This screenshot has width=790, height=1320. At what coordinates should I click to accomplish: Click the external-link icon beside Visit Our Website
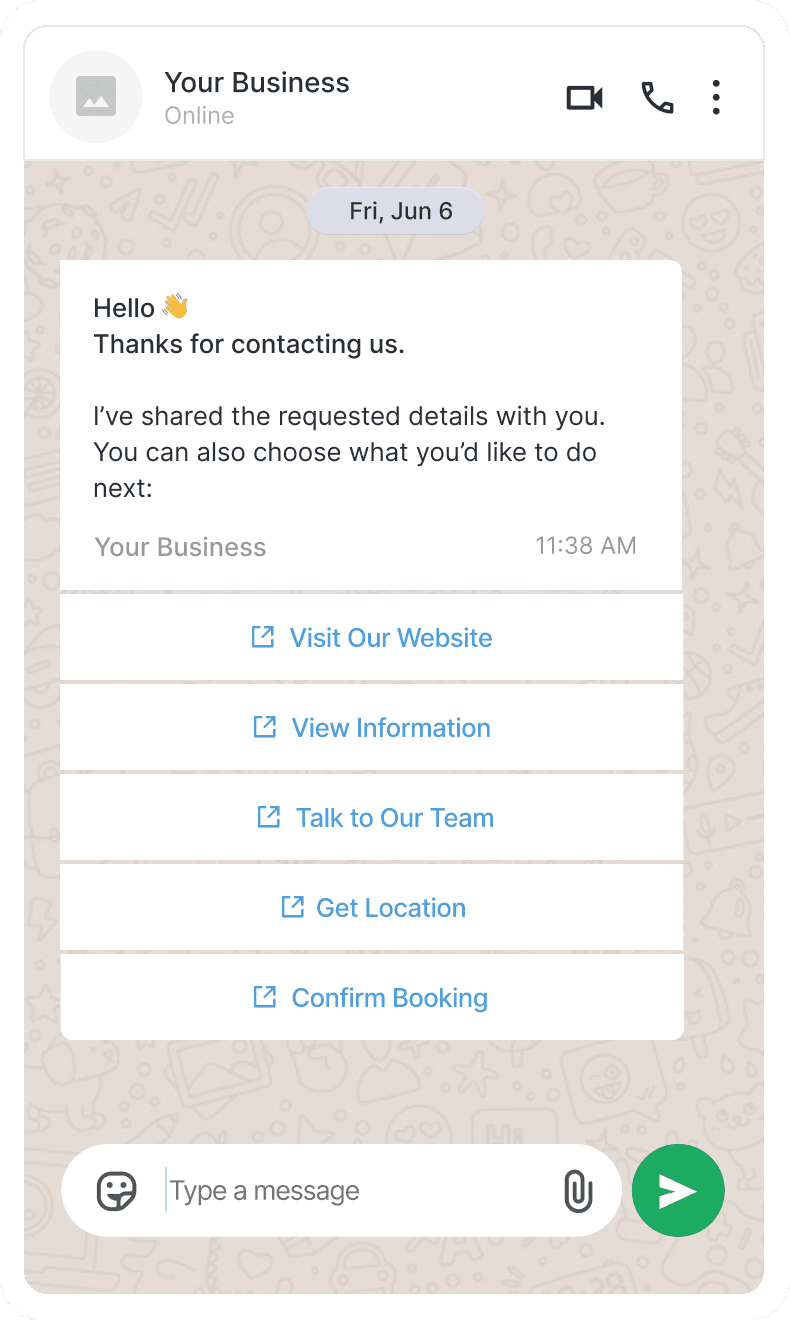[262, 637]
